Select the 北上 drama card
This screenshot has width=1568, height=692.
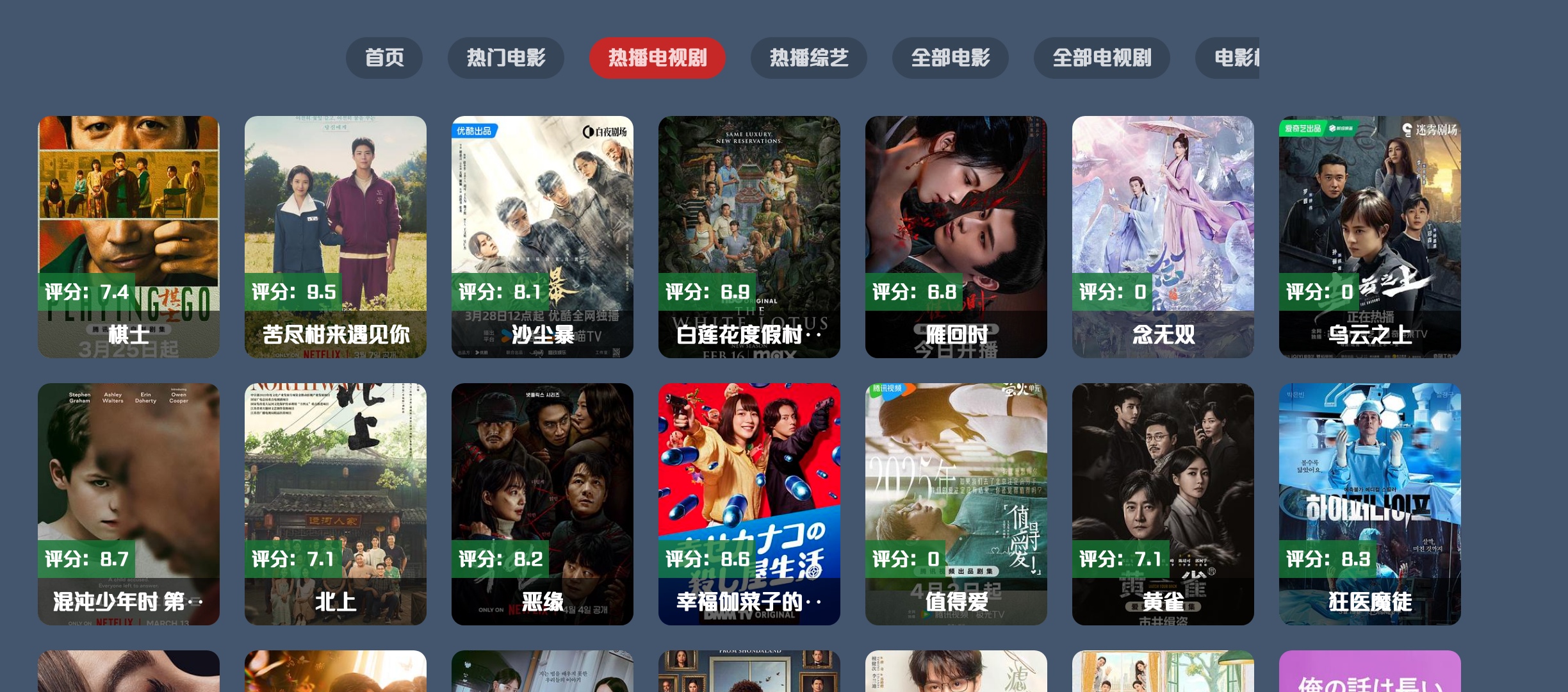335,504
